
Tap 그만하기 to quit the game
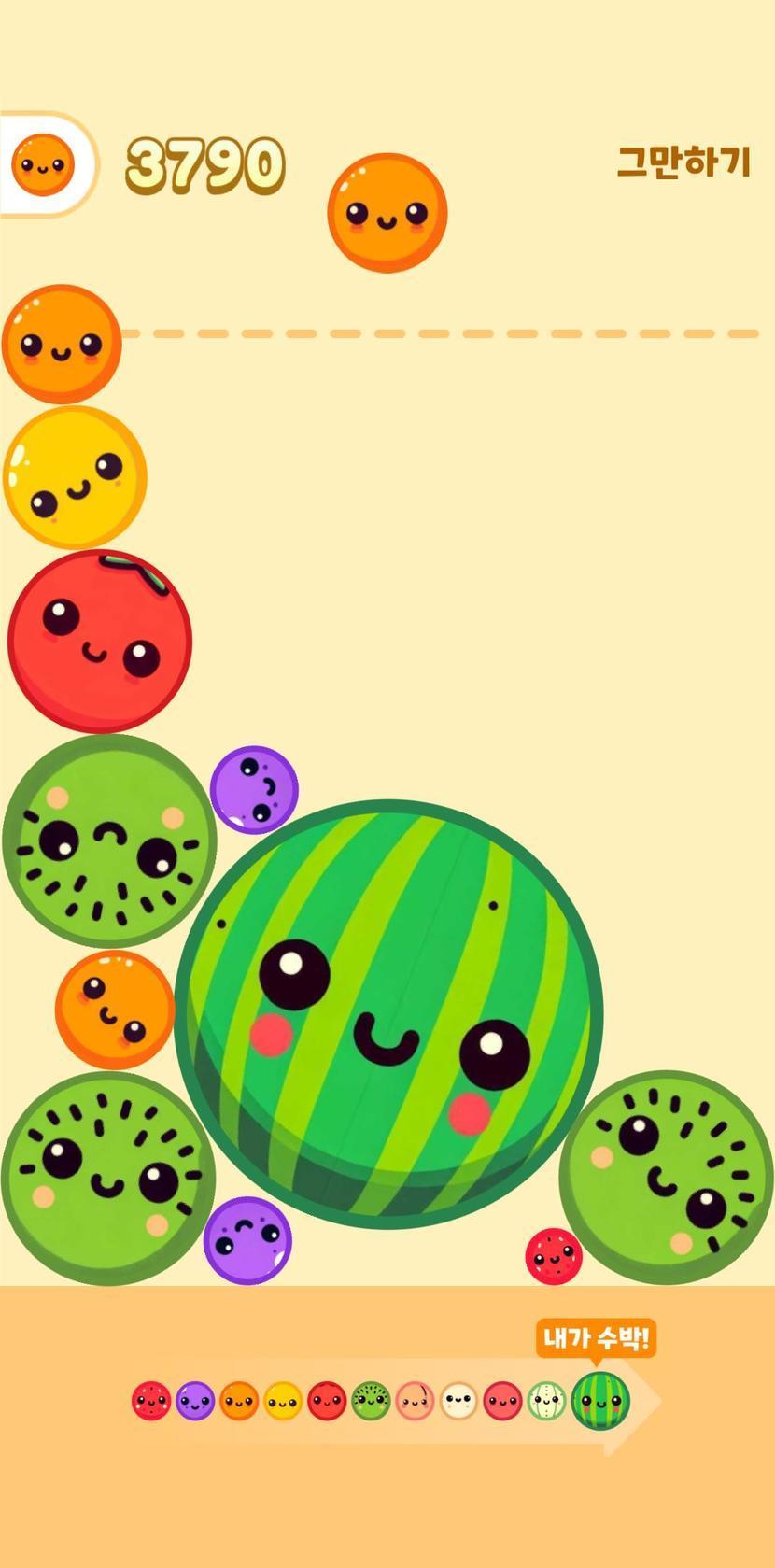pos(683,162)
